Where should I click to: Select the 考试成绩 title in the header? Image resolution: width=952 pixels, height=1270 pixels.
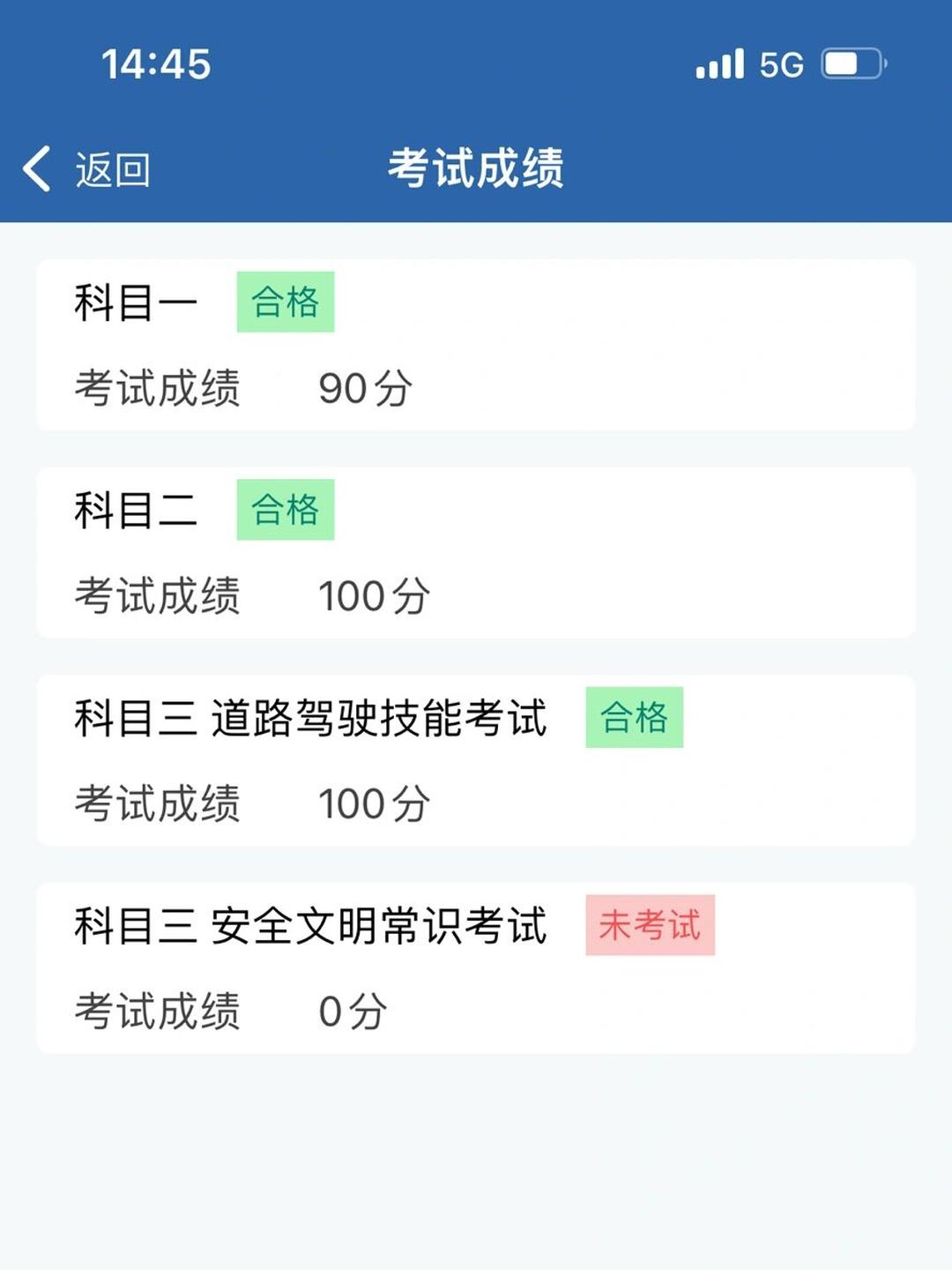click(476, 168)
